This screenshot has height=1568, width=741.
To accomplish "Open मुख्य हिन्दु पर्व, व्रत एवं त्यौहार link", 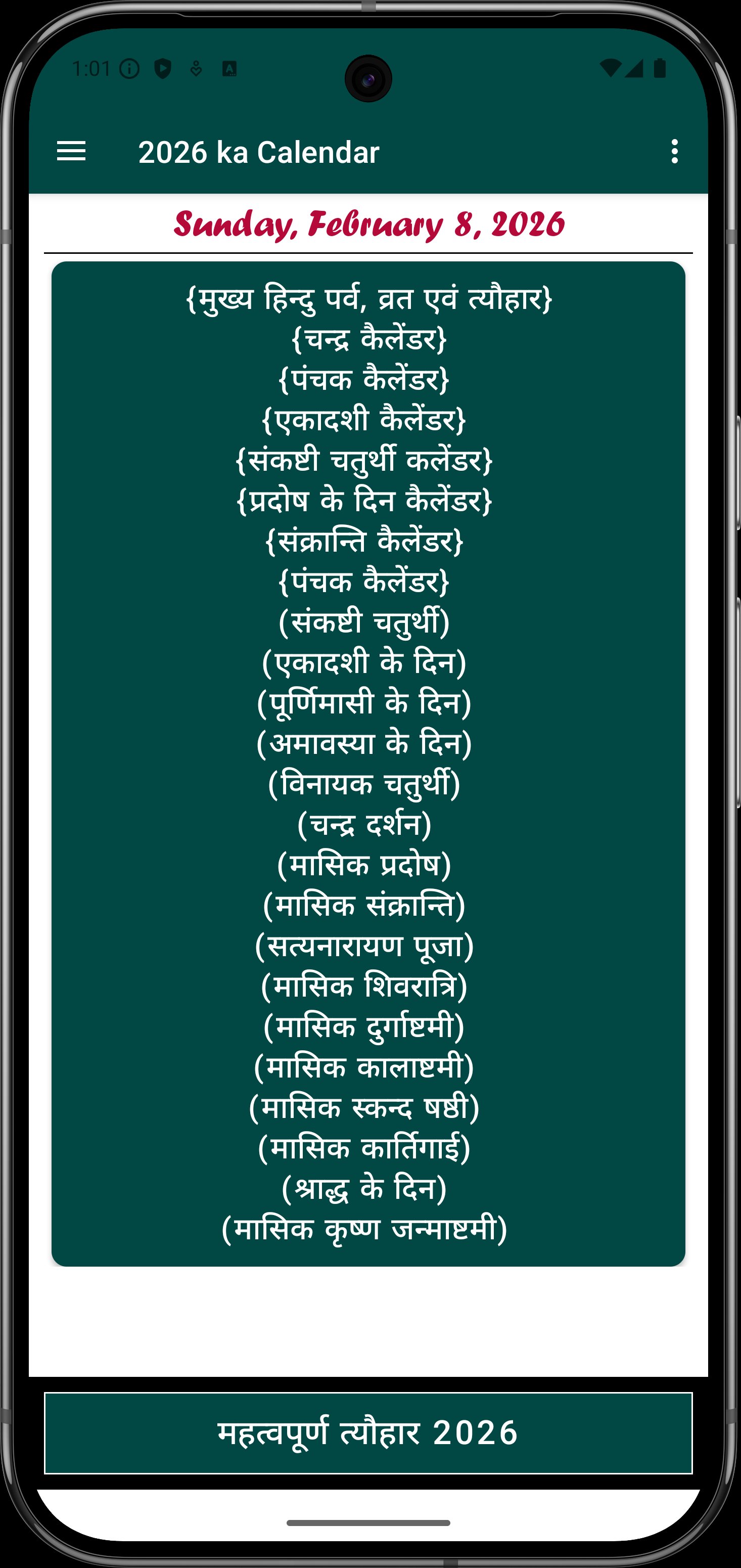I will coord(368,299).
